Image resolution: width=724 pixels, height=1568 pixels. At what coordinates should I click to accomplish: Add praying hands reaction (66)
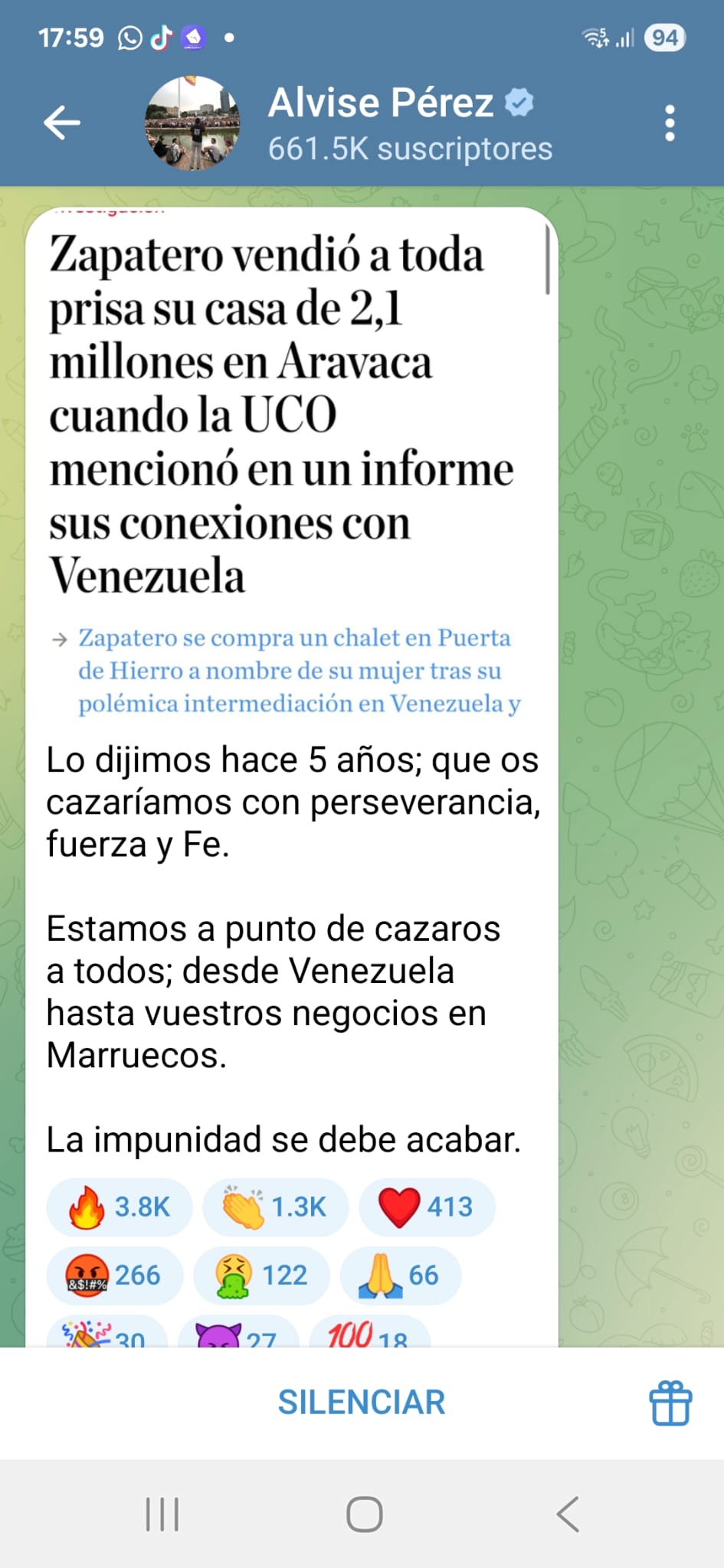pos(400,1276)
